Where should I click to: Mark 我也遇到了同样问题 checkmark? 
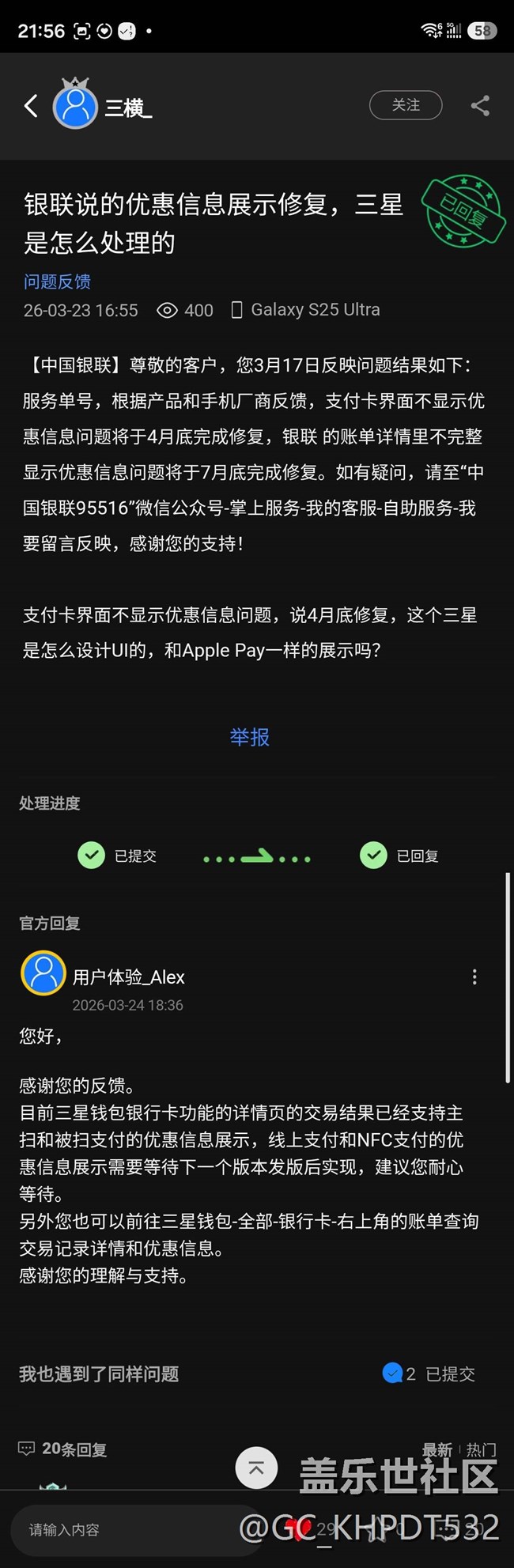[392, 1373]
